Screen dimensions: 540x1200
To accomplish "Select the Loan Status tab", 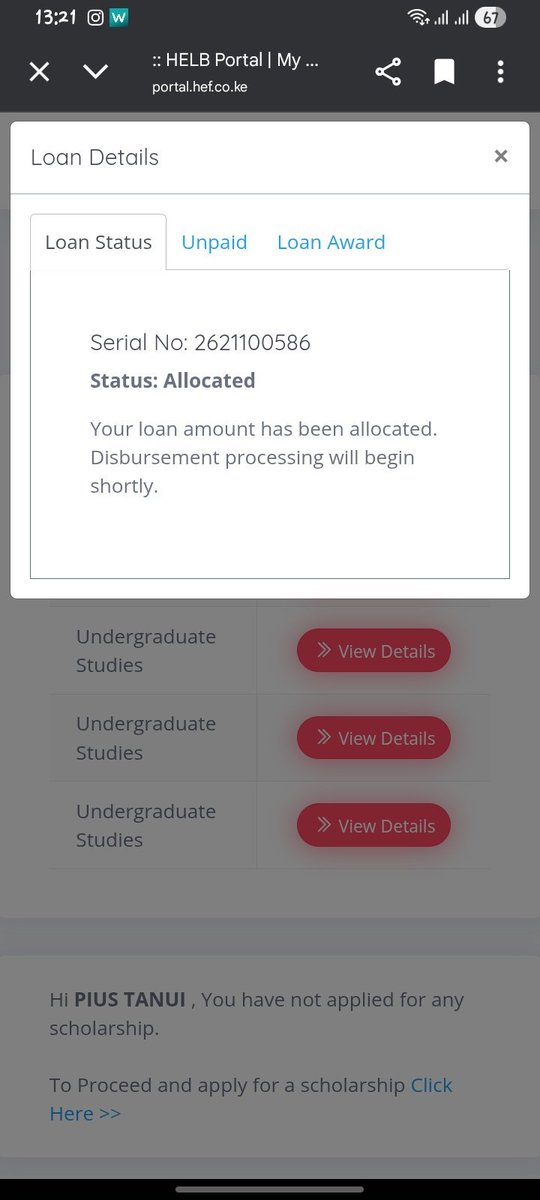I will point(98,242).
